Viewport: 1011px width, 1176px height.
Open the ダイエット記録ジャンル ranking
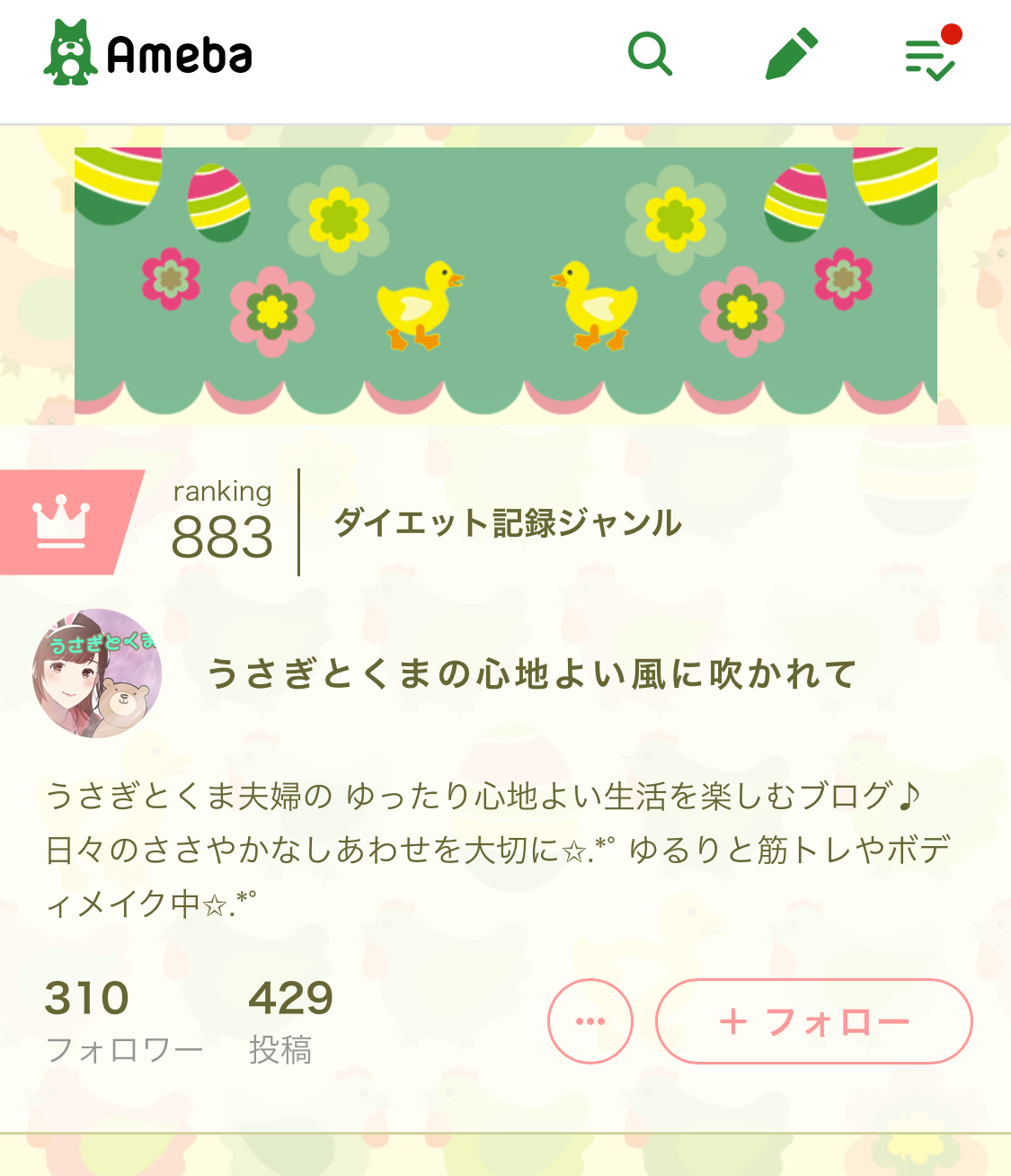[508, 522]
